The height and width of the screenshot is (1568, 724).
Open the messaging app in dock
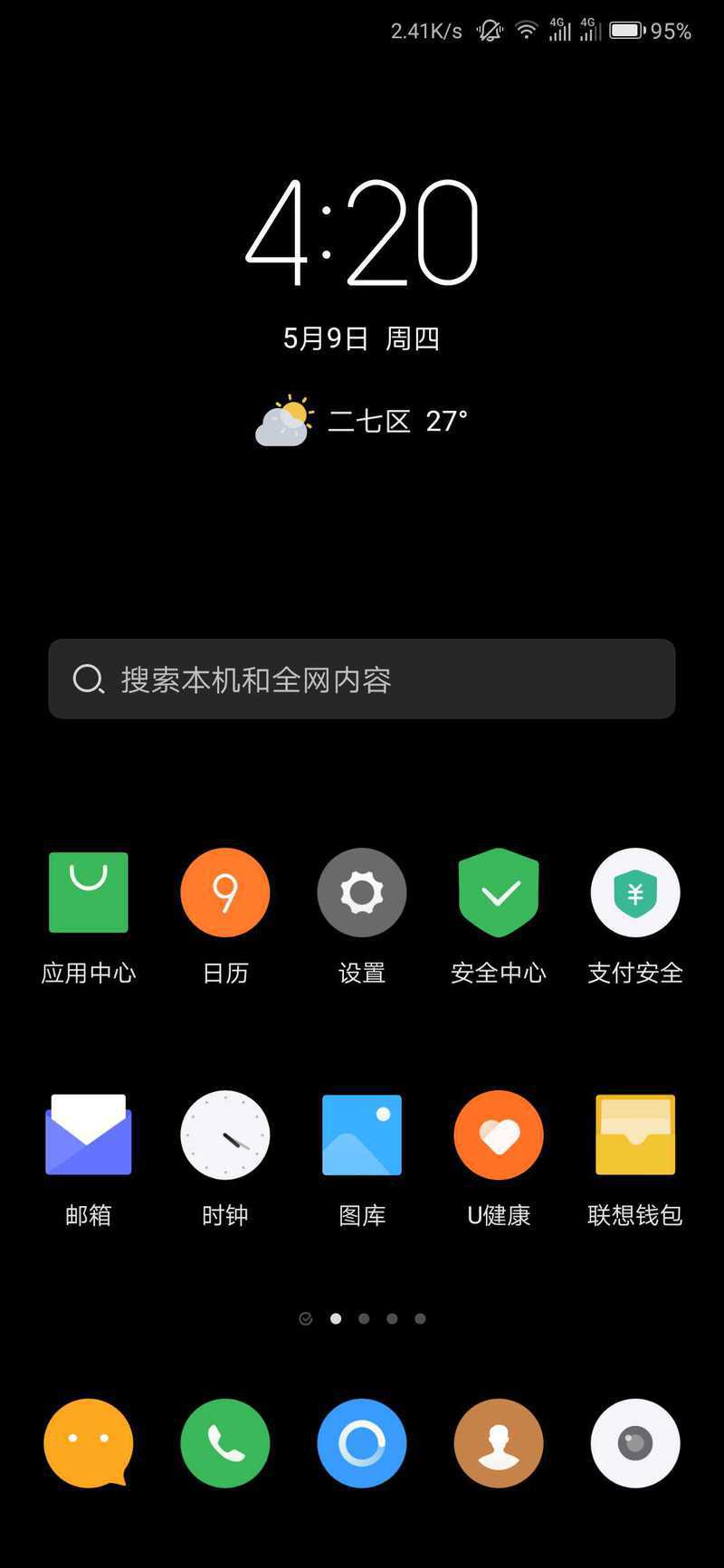point(89,1443)
